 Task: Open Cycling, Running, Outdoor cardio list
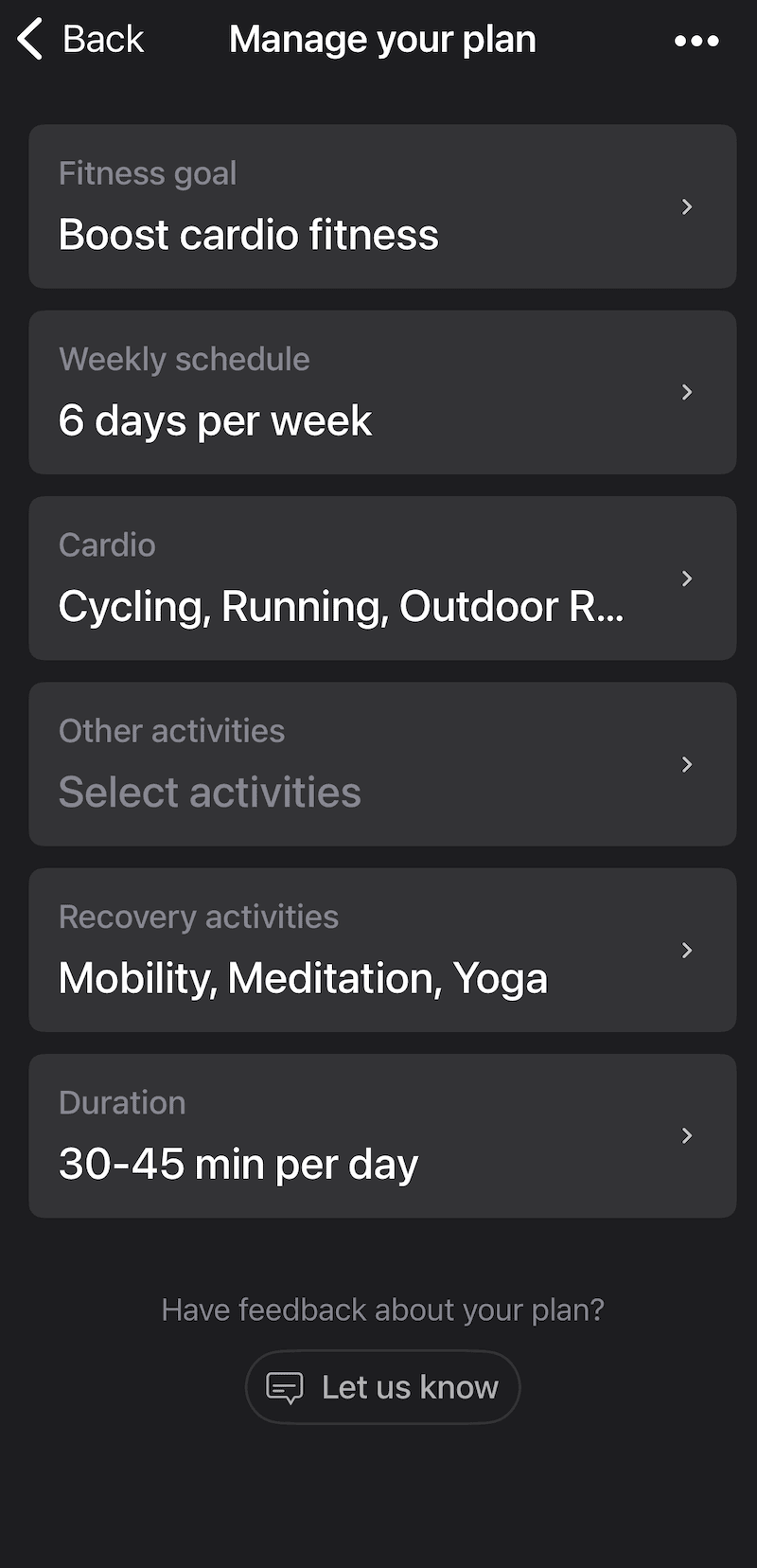tap(341, 606)
